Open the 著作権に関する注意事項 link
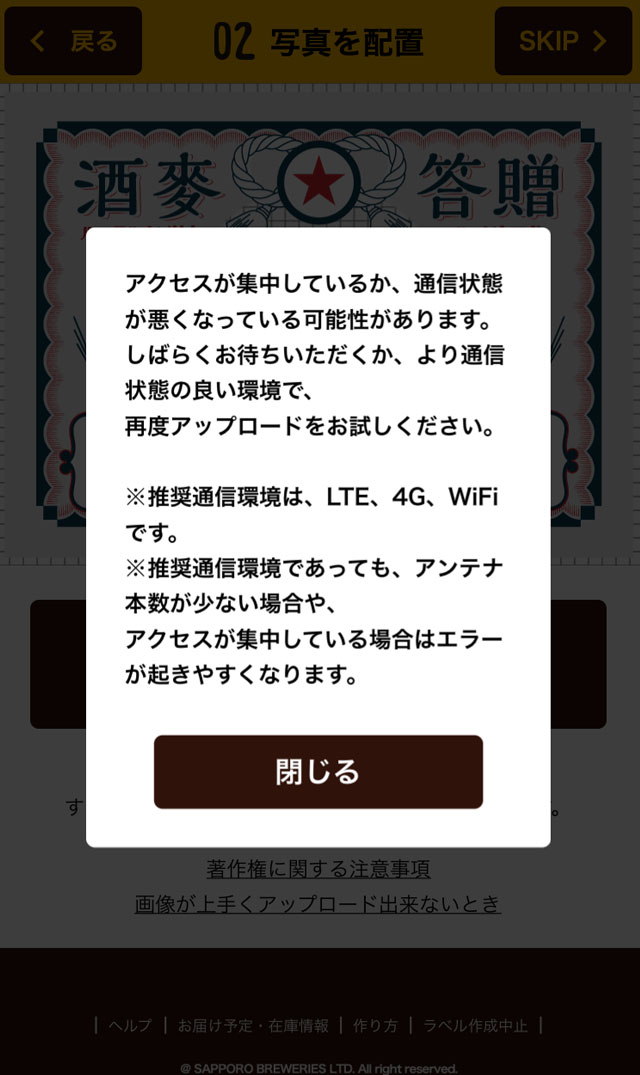The width and height of the screenshot is (640, 1075). click(318, 868)
